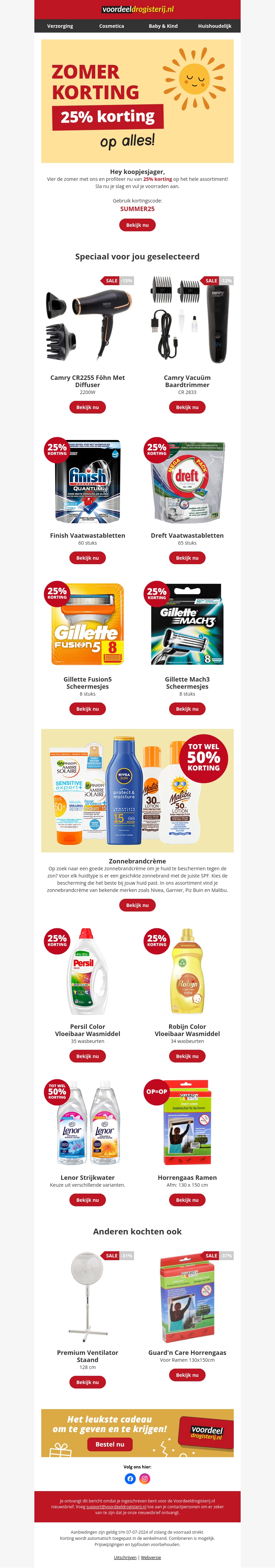Screen dimensions: 275x1568
Task: Open the Zomer Korting 25% banner
Action: (137, 101)
